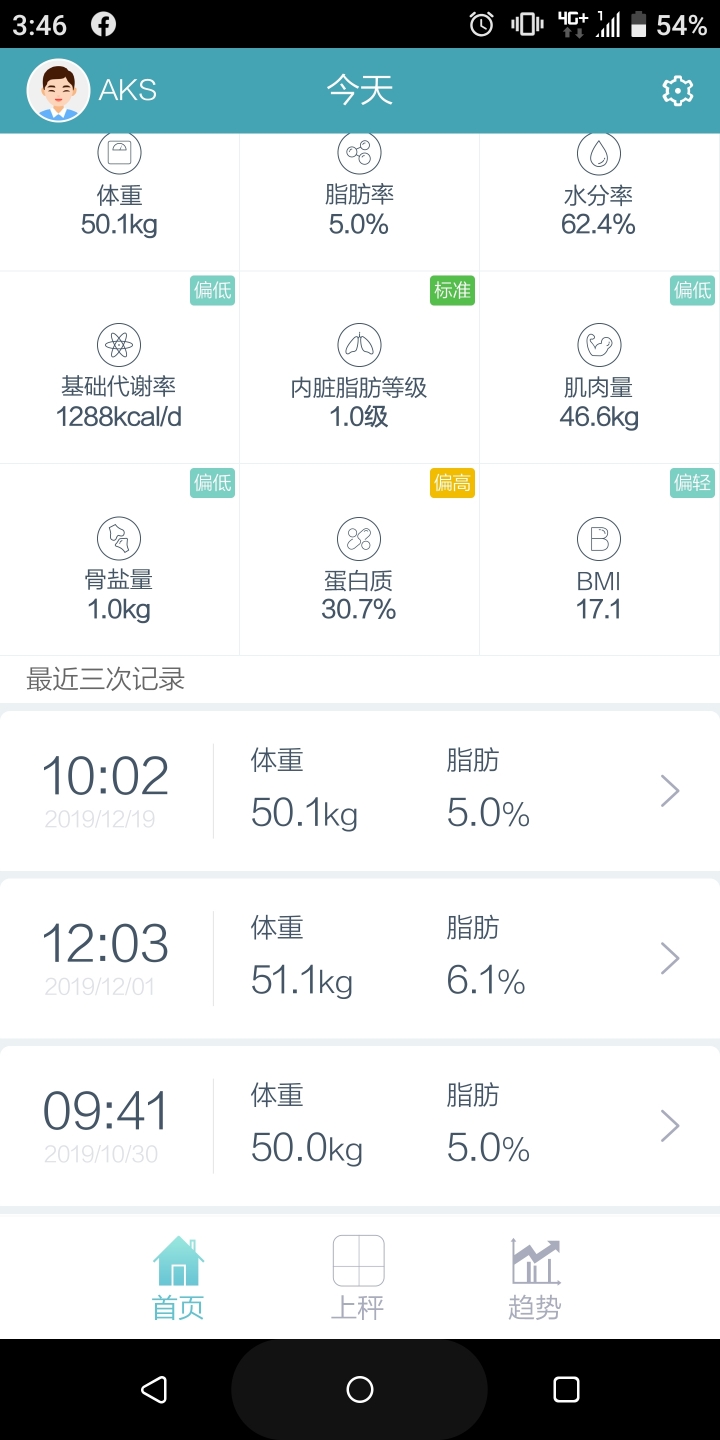Open the 脂肪率 5.0% tile
Viewport: 720px width, 1440px height.
click(359, 202)
